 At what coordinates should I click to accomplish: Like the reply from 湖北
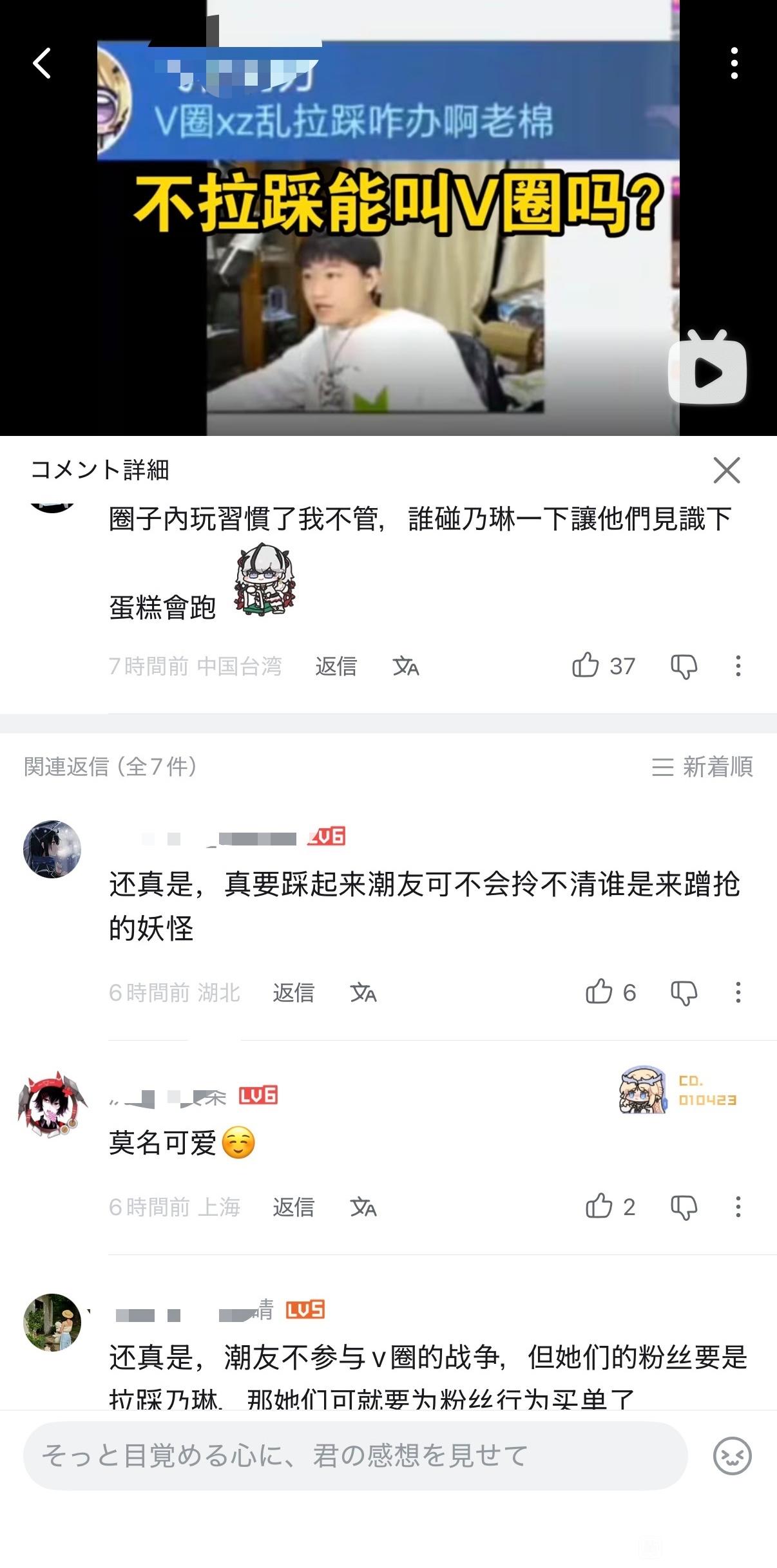pos(599,992)
